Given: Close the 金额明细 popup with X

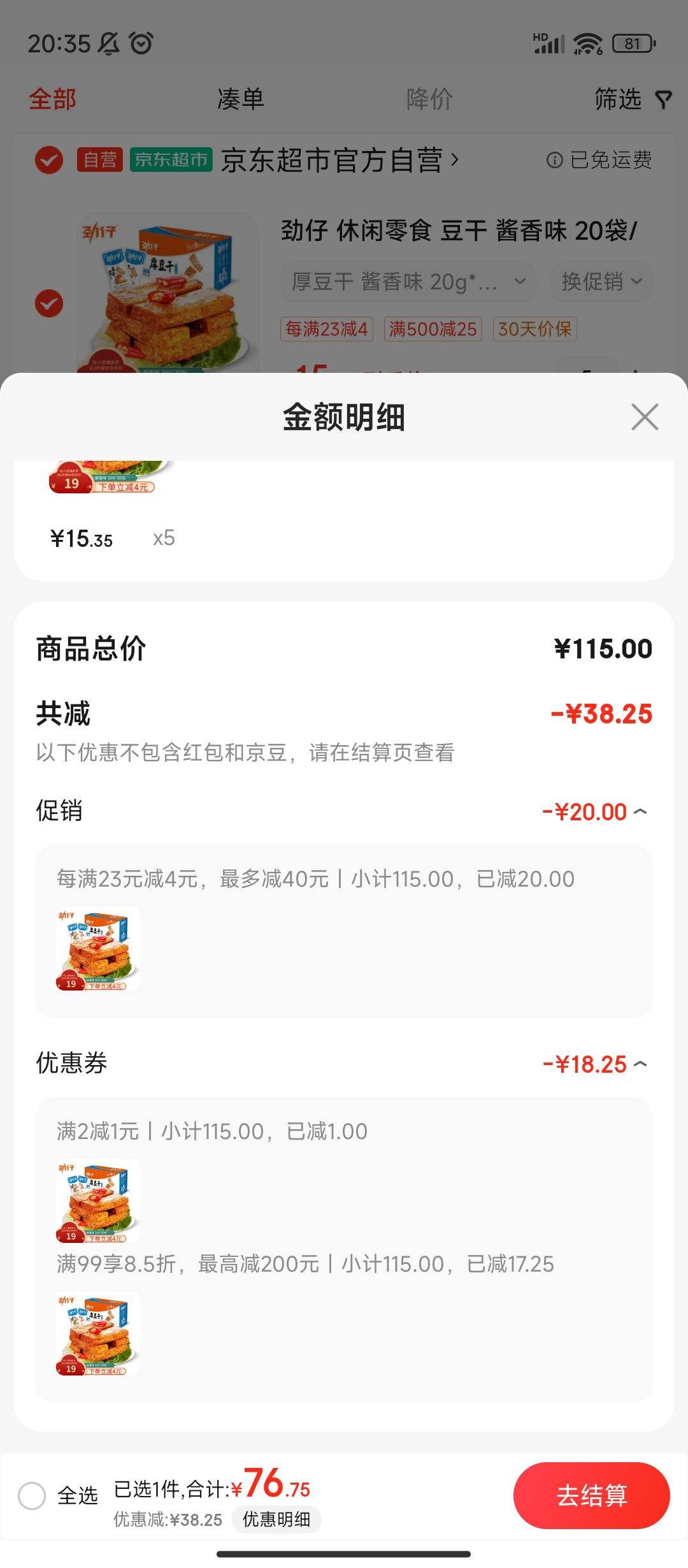Looking at the screenshot, I should point(645,417).
